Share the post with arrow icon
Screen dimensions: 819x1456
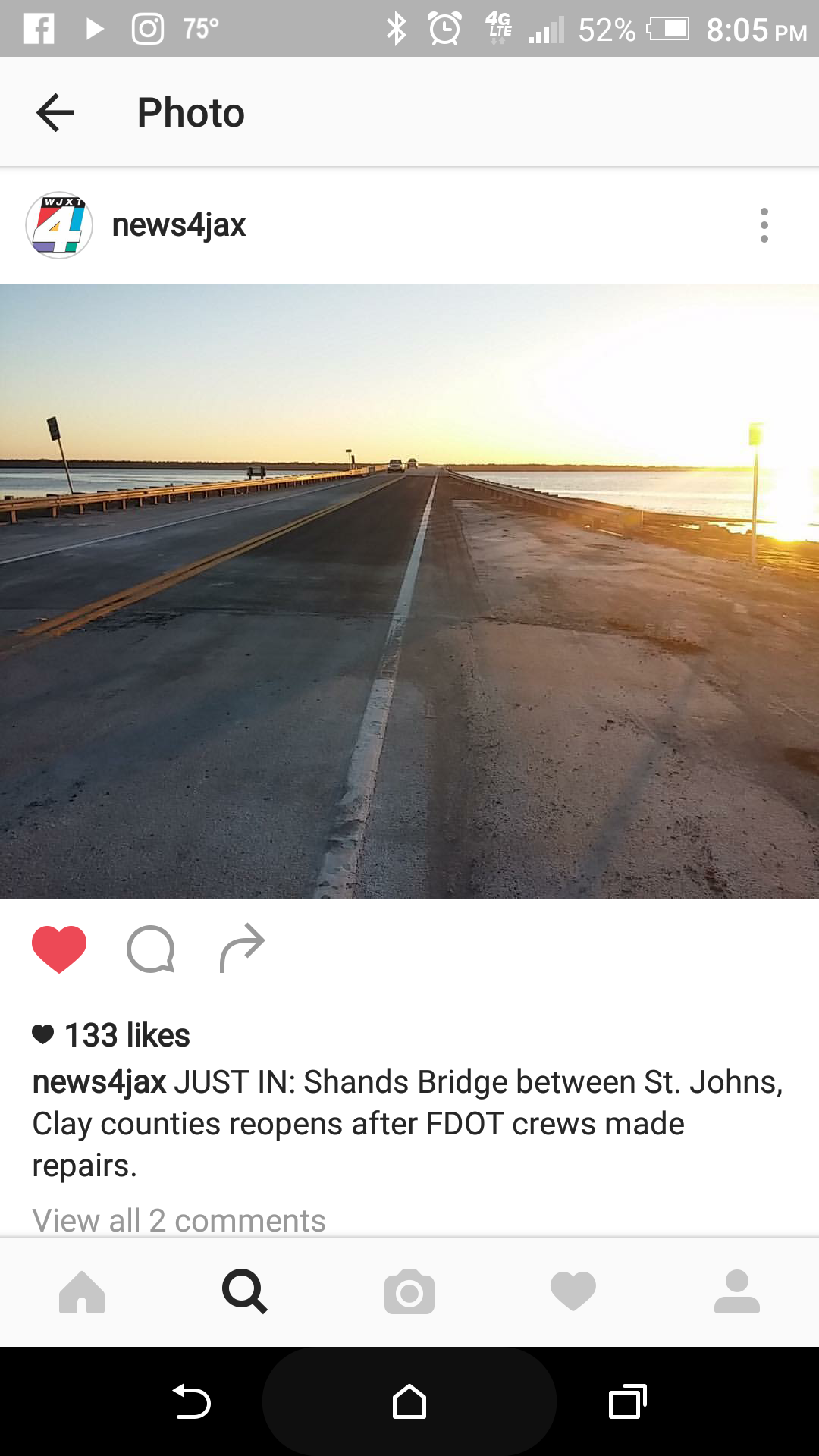[x=242, y=948]
